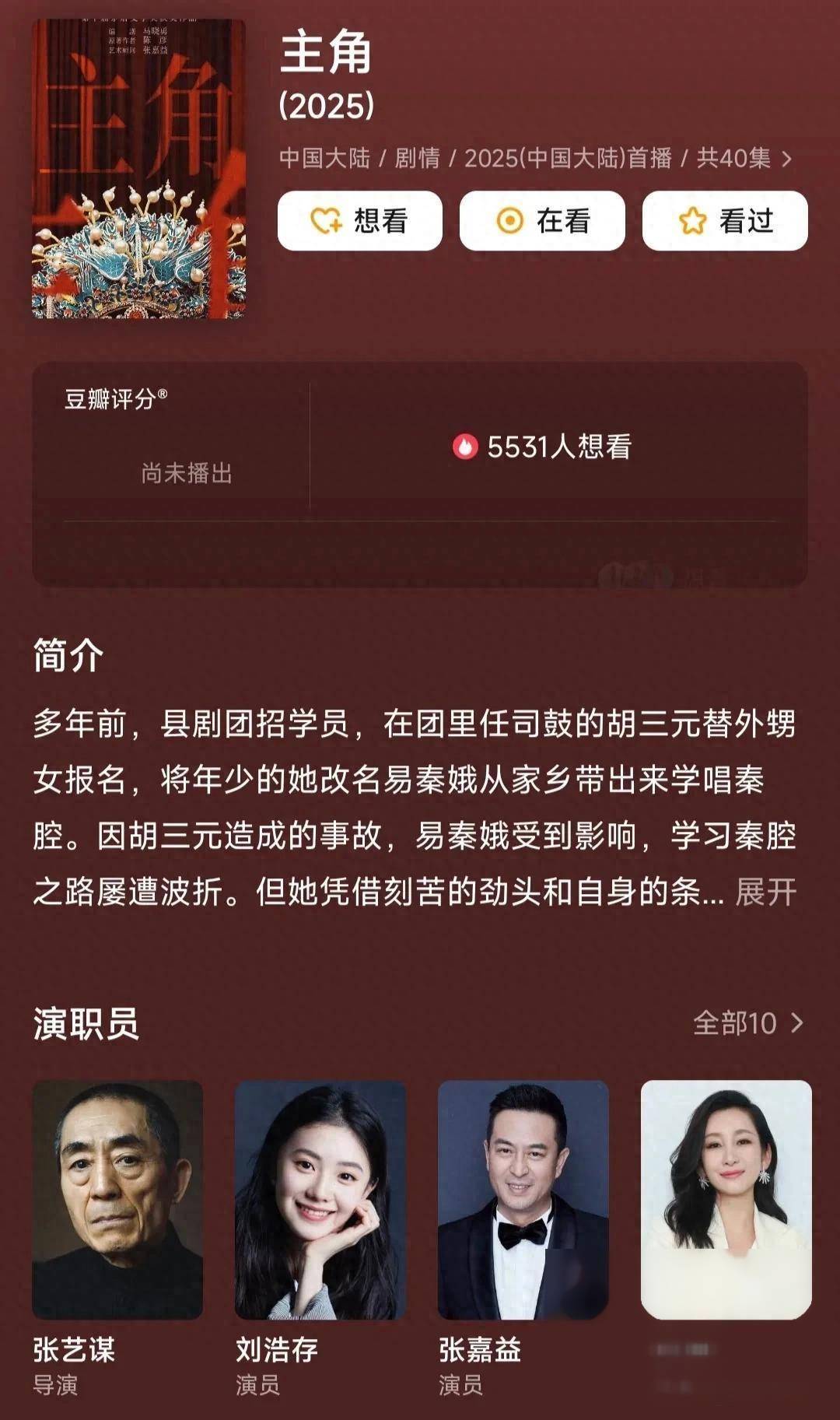
Task: View all cast via 全部10
Action: click(747, 1022)
